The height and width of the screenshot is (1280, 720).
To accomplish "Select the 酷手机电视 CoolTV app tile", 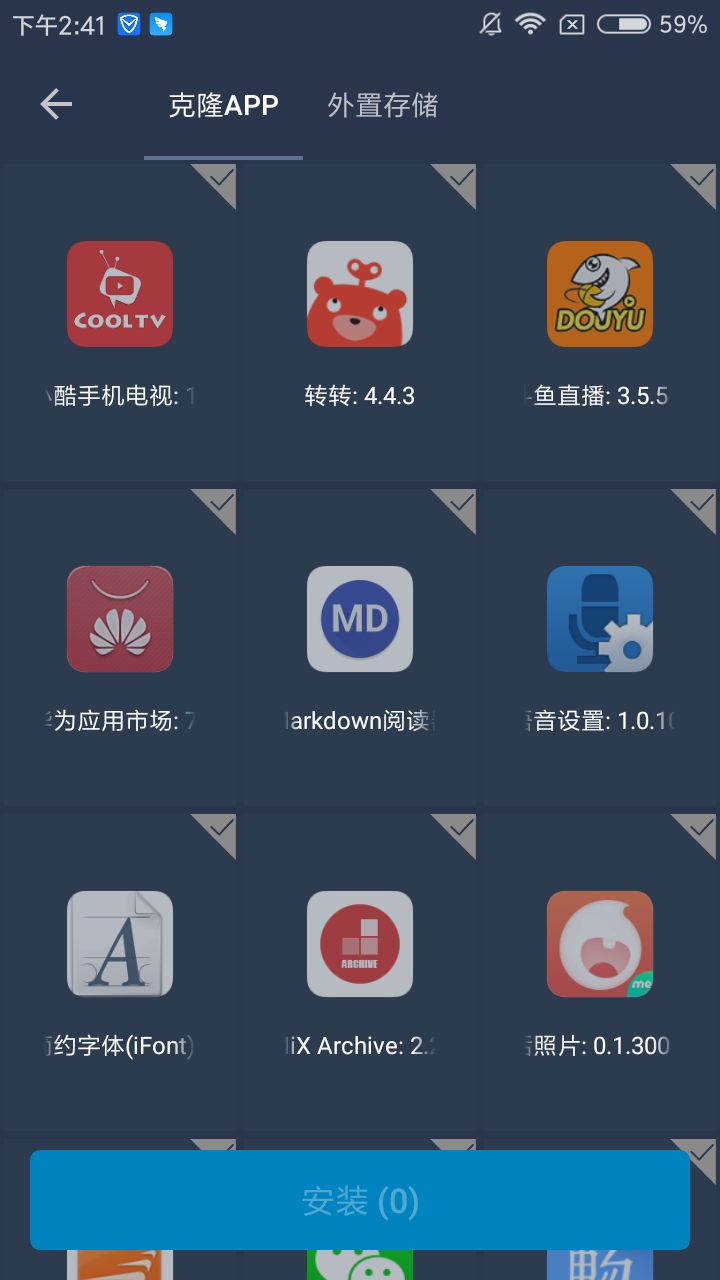I will (x=120, y=322).
